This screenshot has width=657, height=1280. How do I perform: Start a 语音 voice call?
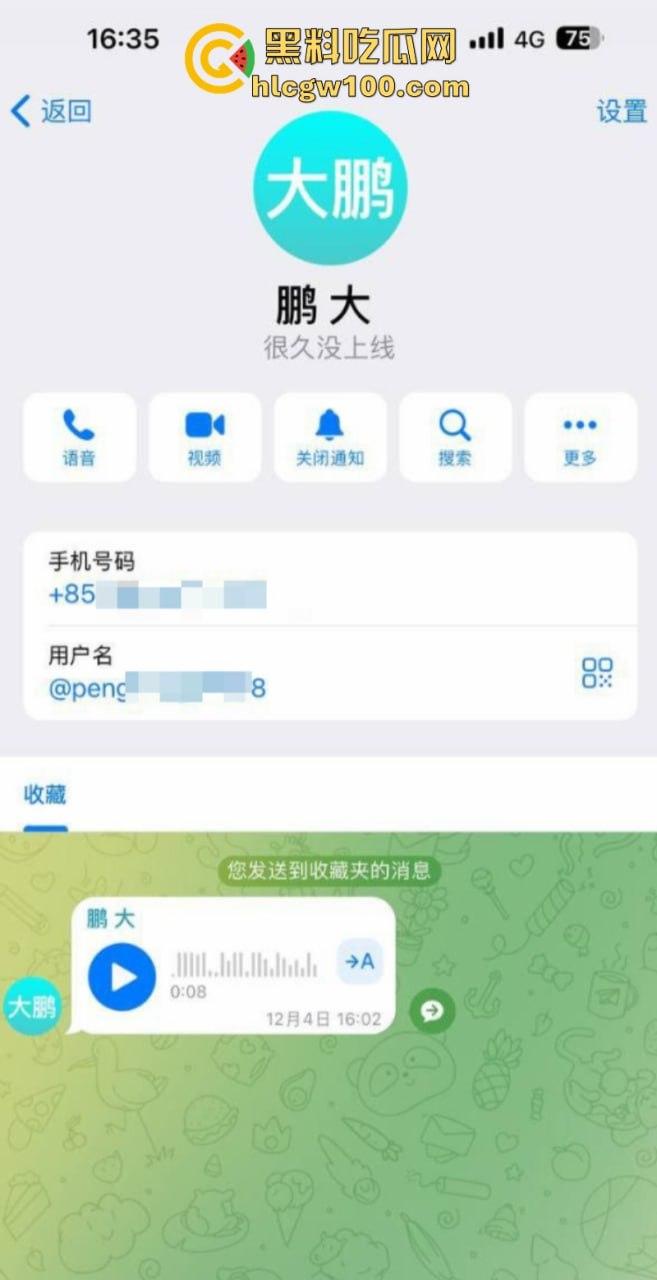coord(79,437)
